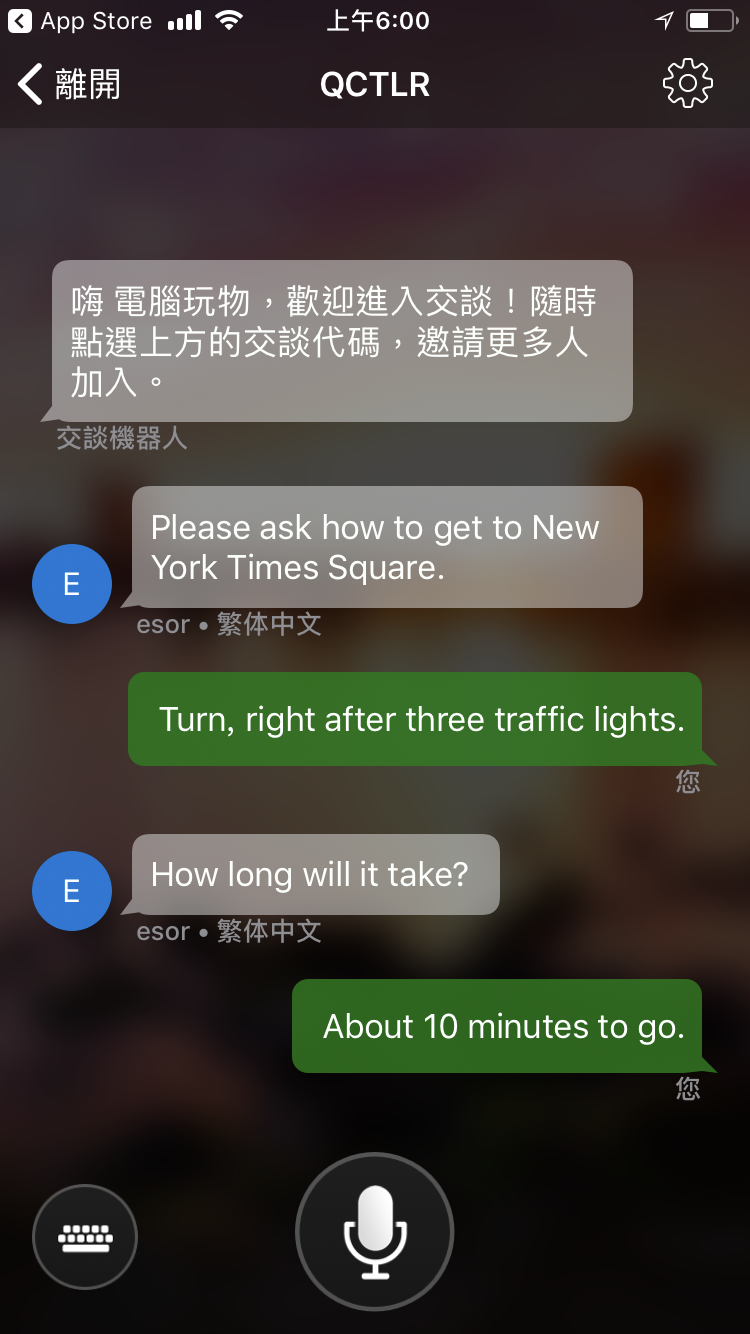
Task: Tap the QCTLR conversation code title
Action: tap(375, 85)
